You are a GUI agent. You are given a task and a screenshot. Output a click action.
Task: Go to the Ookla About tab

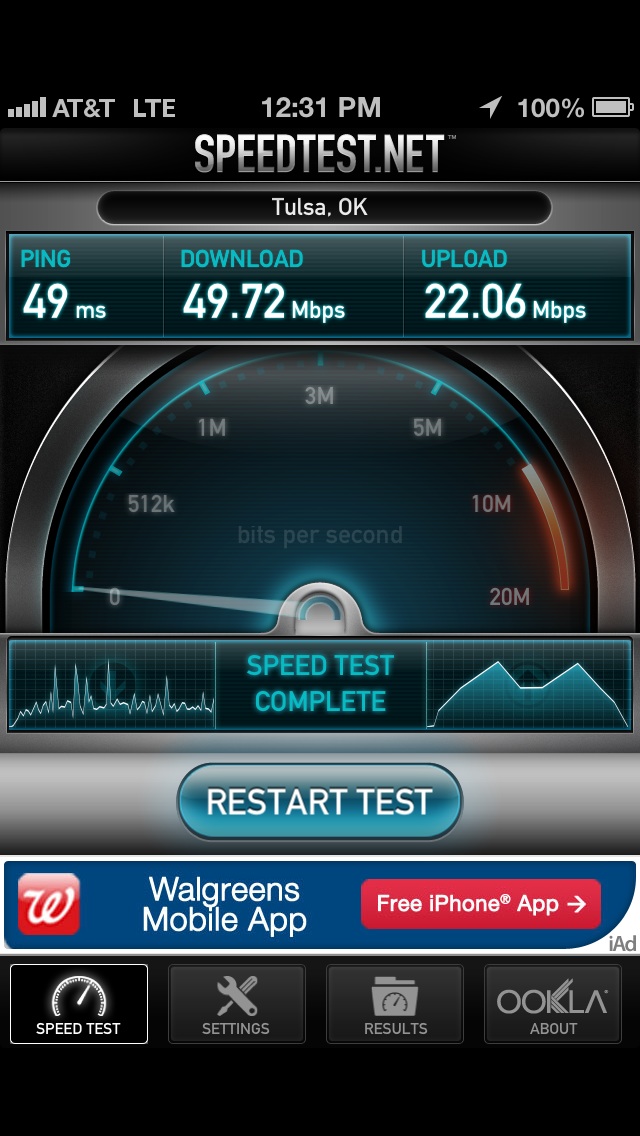(x=553, y=1004)
